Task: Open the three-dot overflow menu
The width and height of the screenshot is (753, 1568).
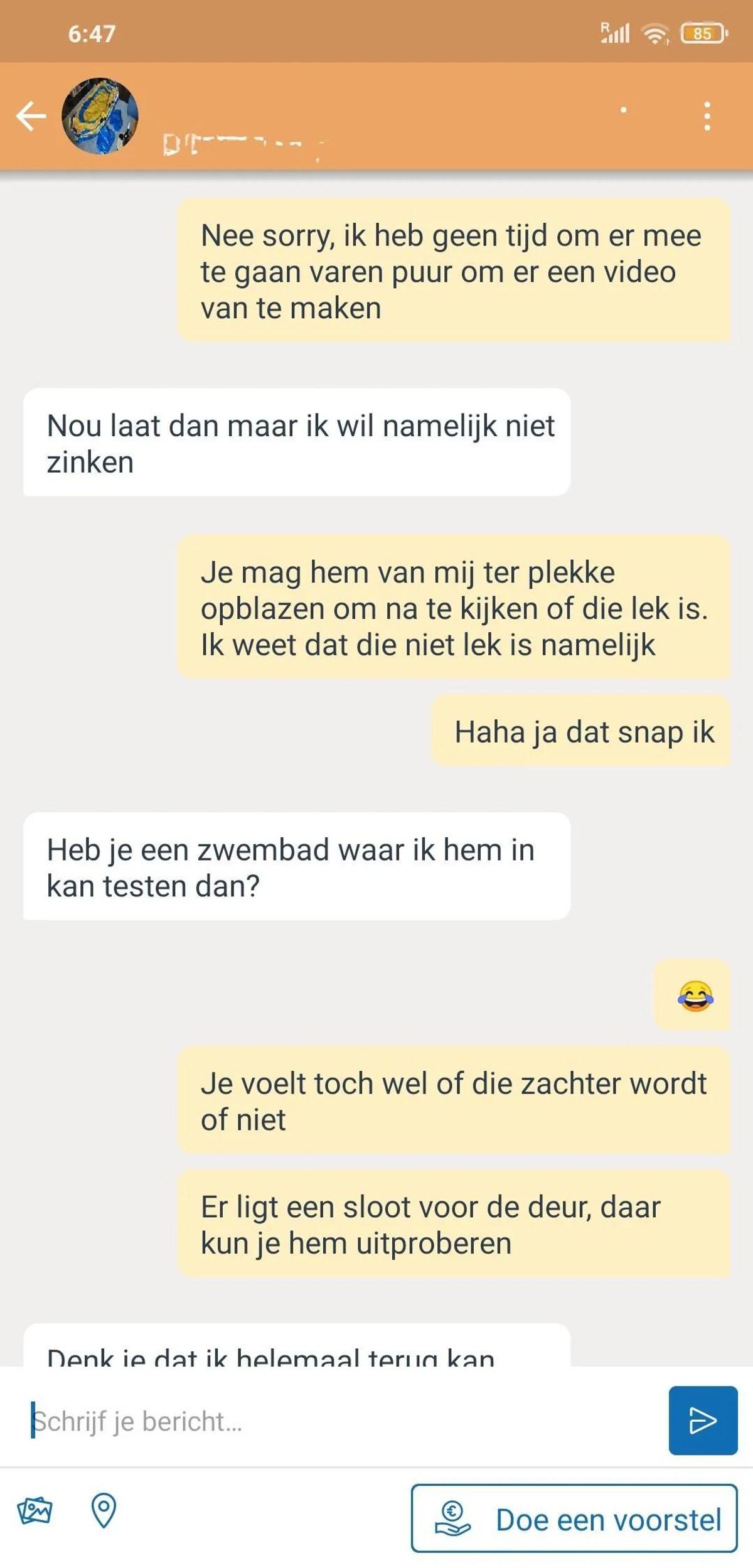Action: click(707, 116)
